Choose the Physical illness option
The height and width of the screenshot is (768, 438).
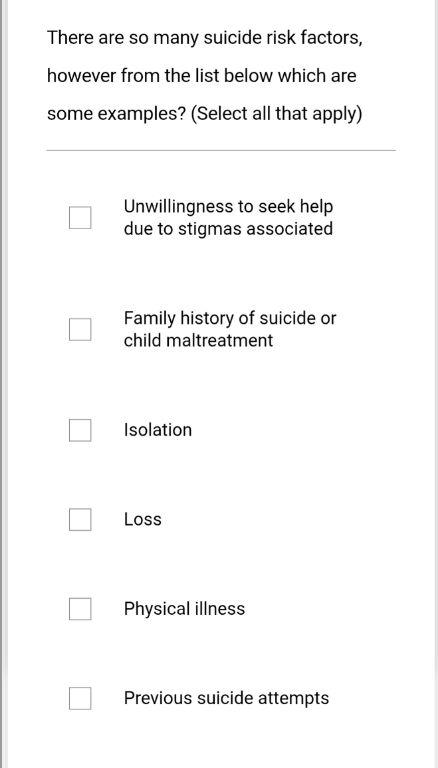[80, 609]
